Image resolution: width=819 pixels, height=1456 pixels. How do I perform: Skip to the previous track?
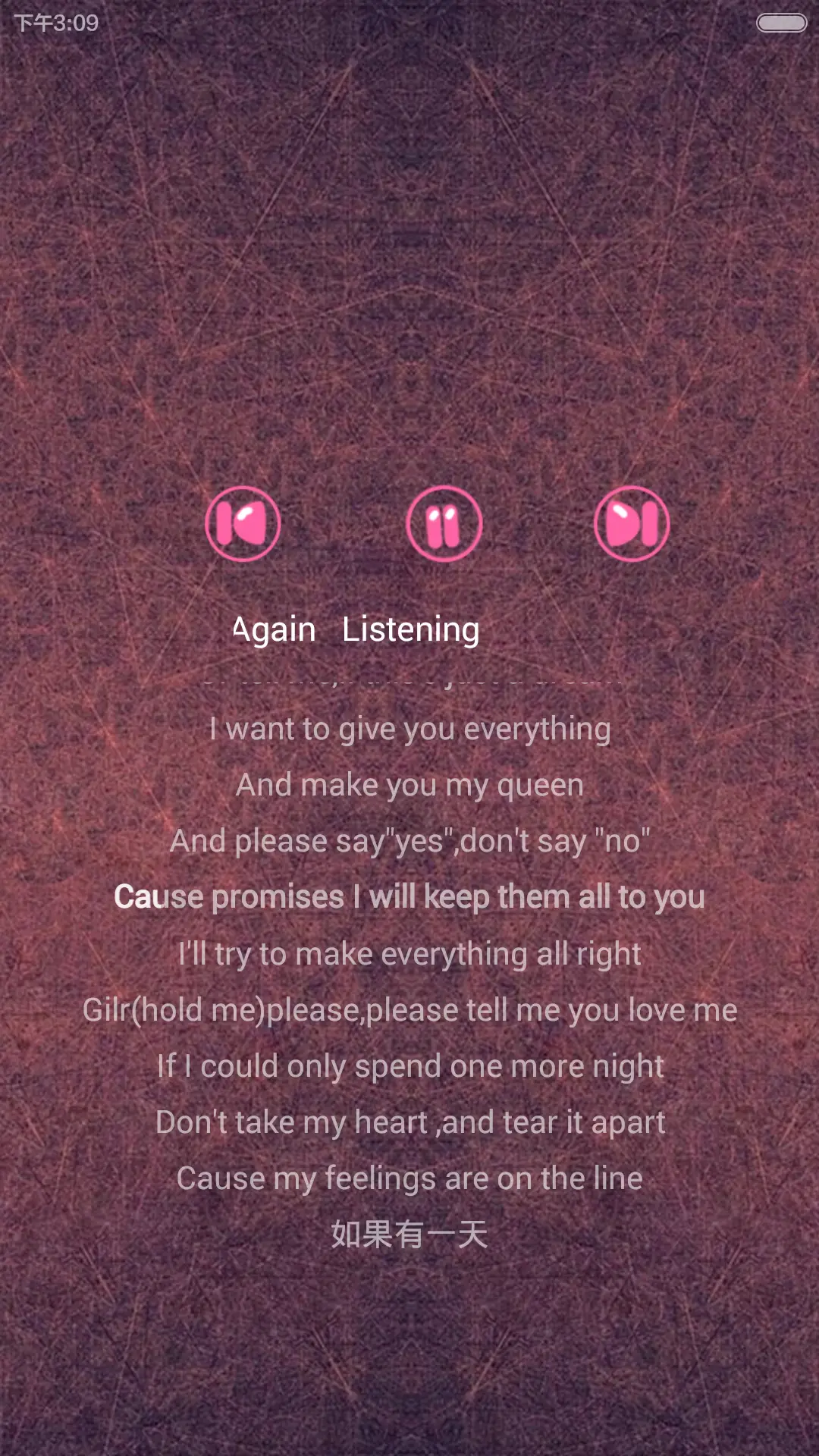click(243, 523)
